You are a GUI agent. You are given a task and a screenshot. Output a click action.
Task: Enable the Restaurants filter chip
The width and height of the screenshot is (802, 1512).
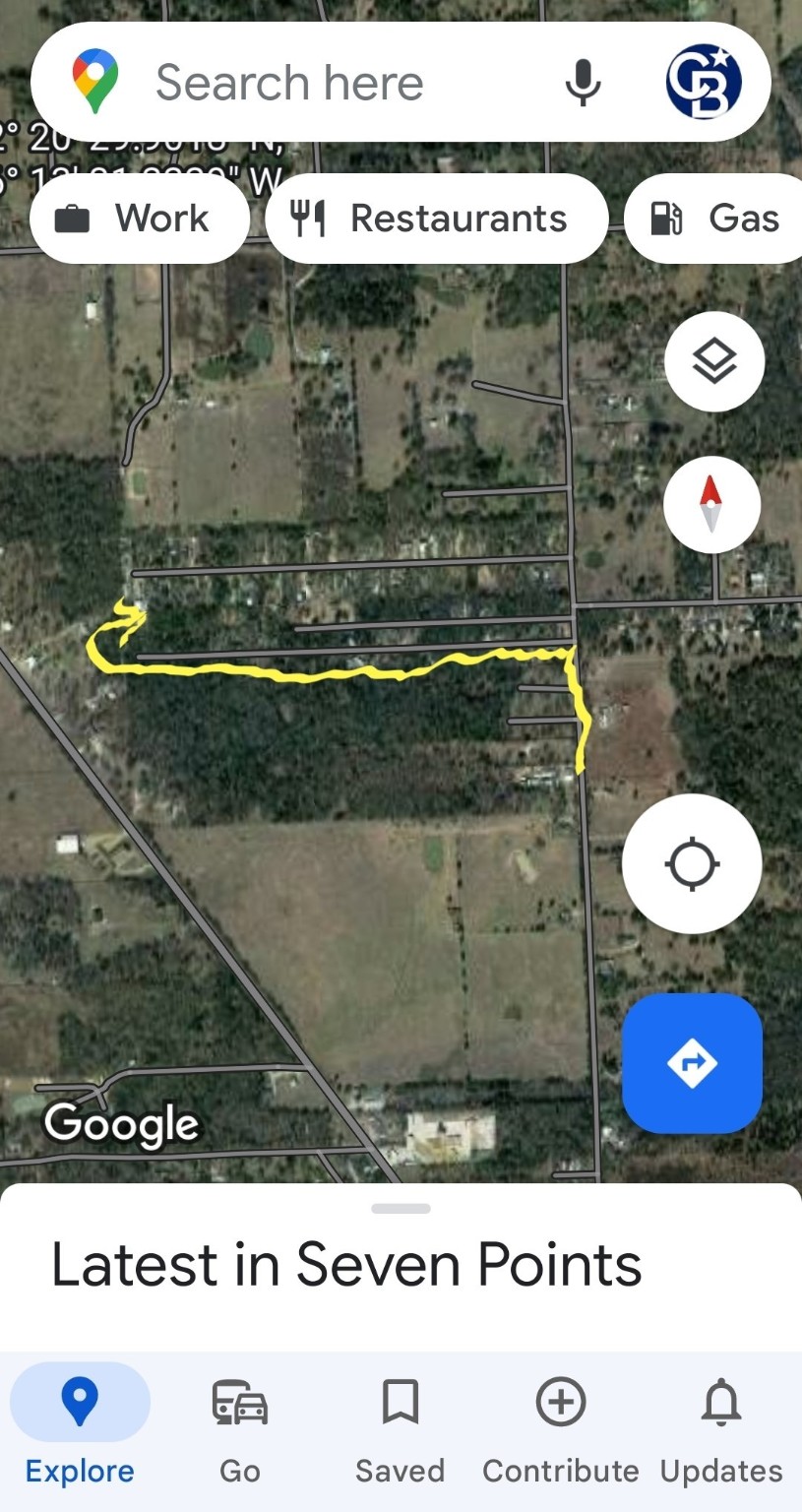436,219
